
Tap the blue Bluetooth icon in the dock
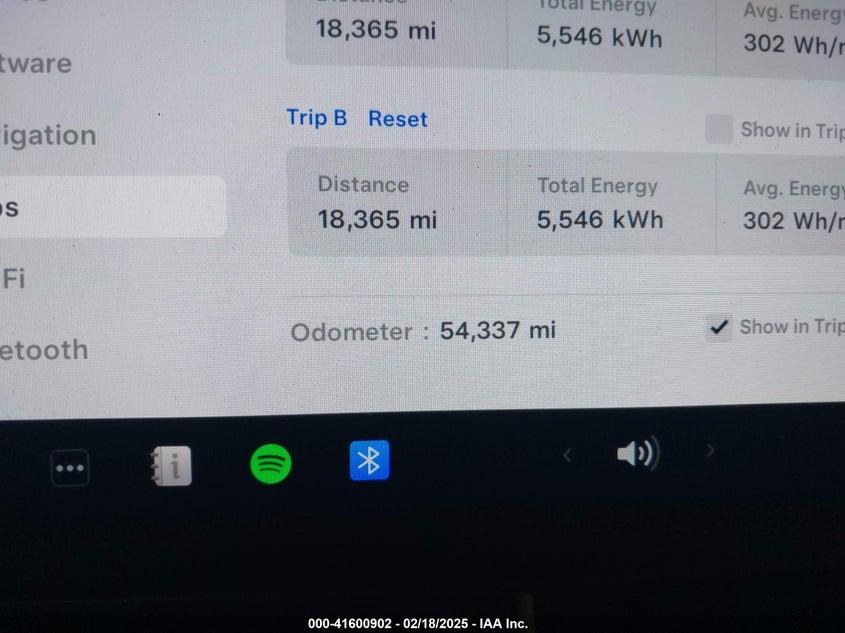[x=369, y=460]
